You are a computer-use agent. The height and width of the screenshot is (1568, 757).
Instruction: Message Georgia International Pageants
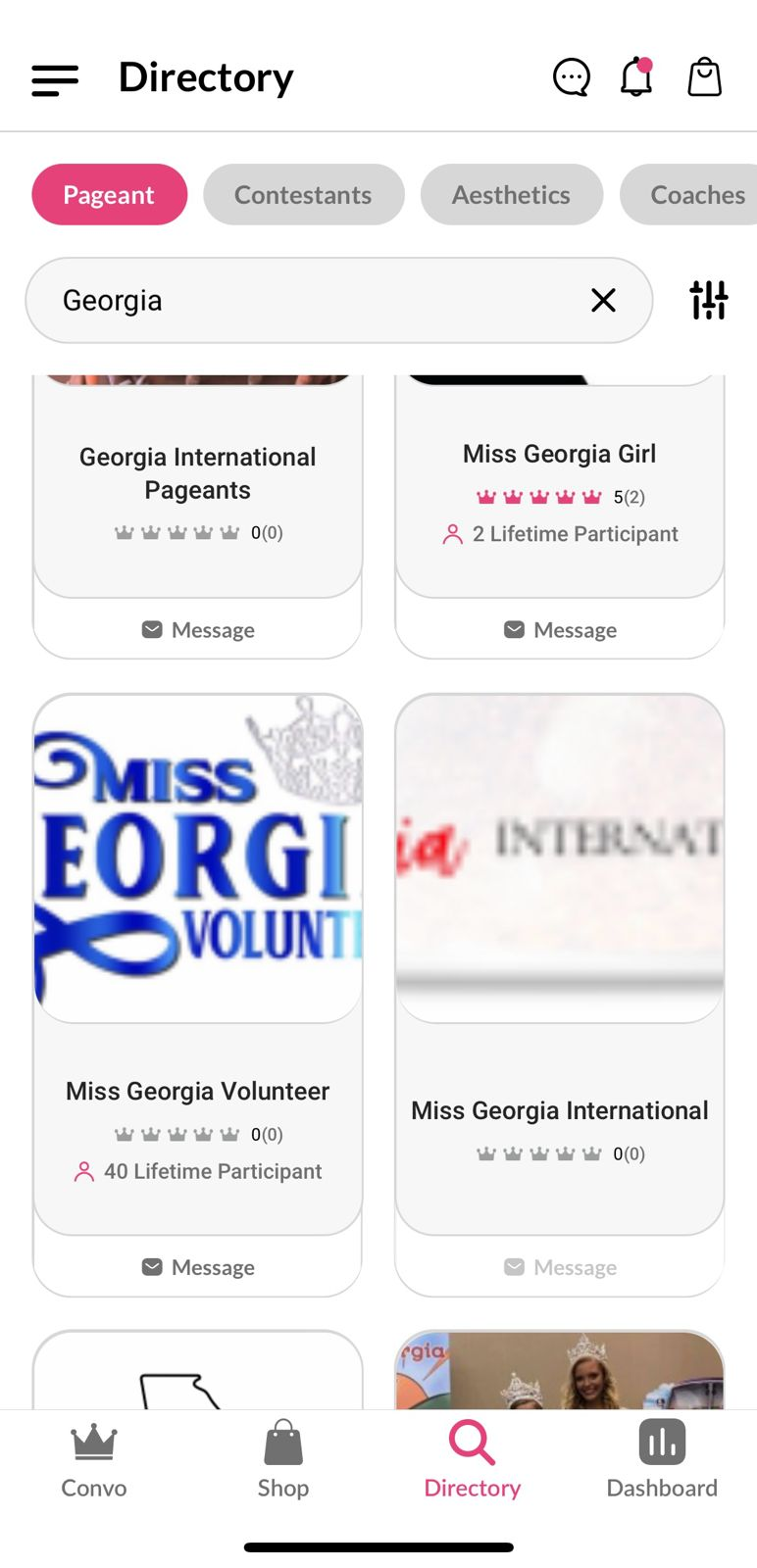pyautogui.click(x=198, y=630)
